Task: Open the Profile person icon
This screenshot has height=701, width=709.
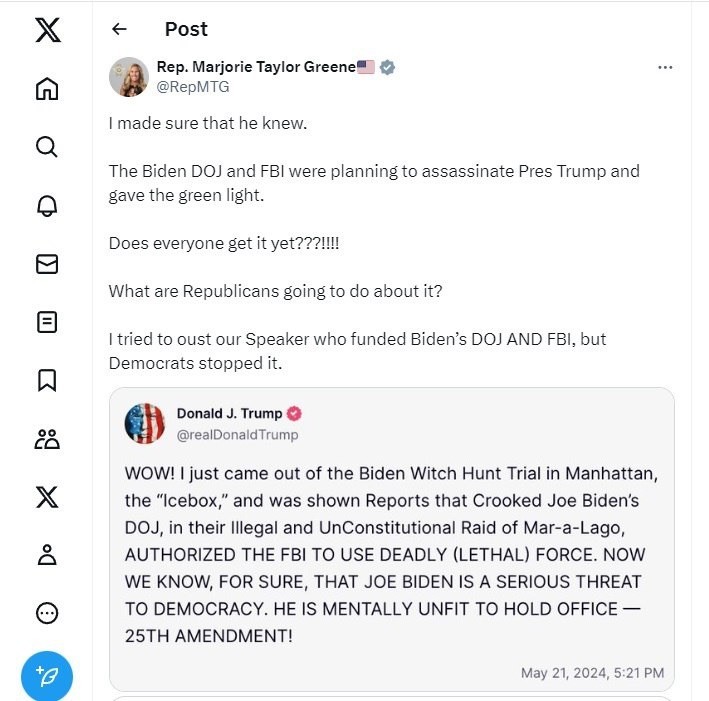Action: coord(47,555)
